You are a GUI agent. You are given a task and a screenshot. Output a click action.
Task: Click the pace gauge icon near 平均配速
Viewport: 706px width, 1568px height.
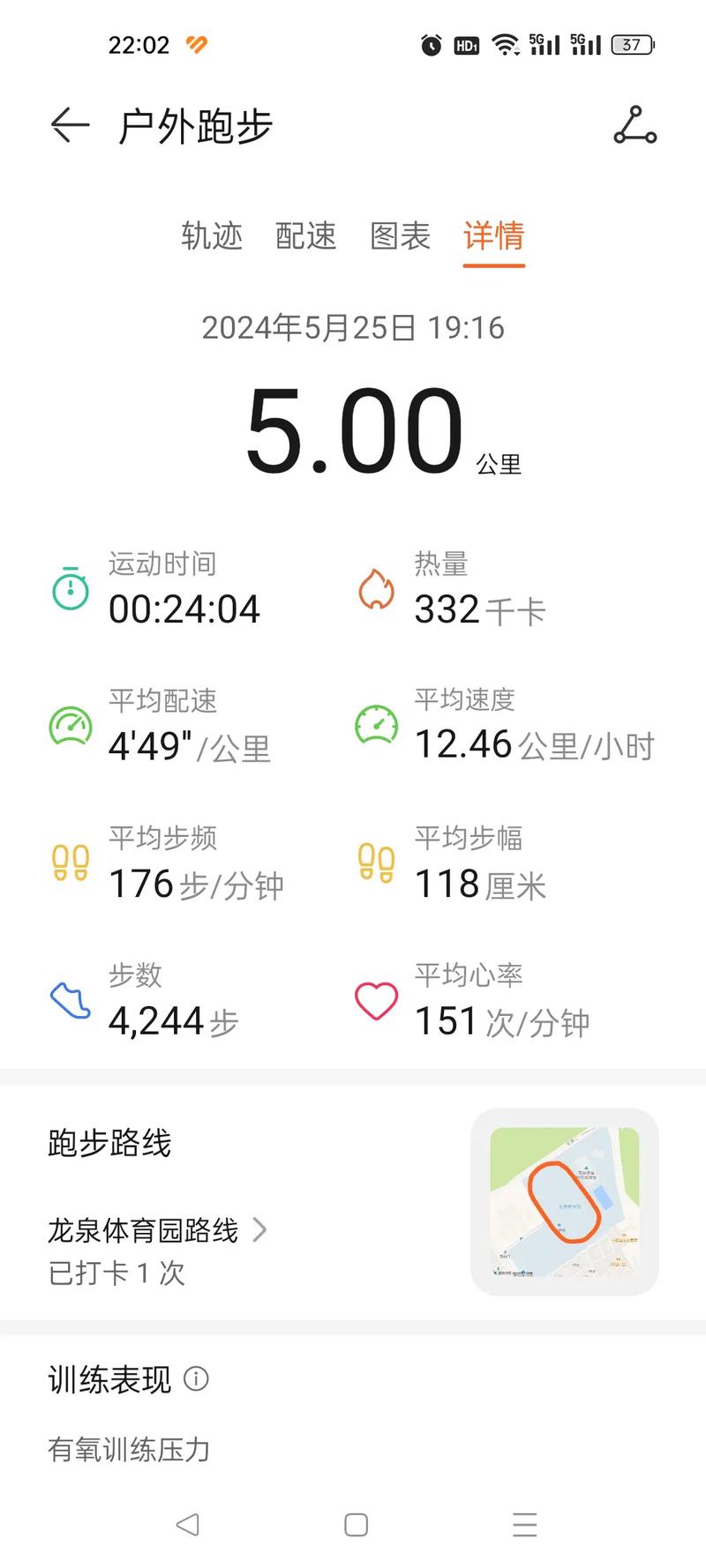[x=69, y=727]
